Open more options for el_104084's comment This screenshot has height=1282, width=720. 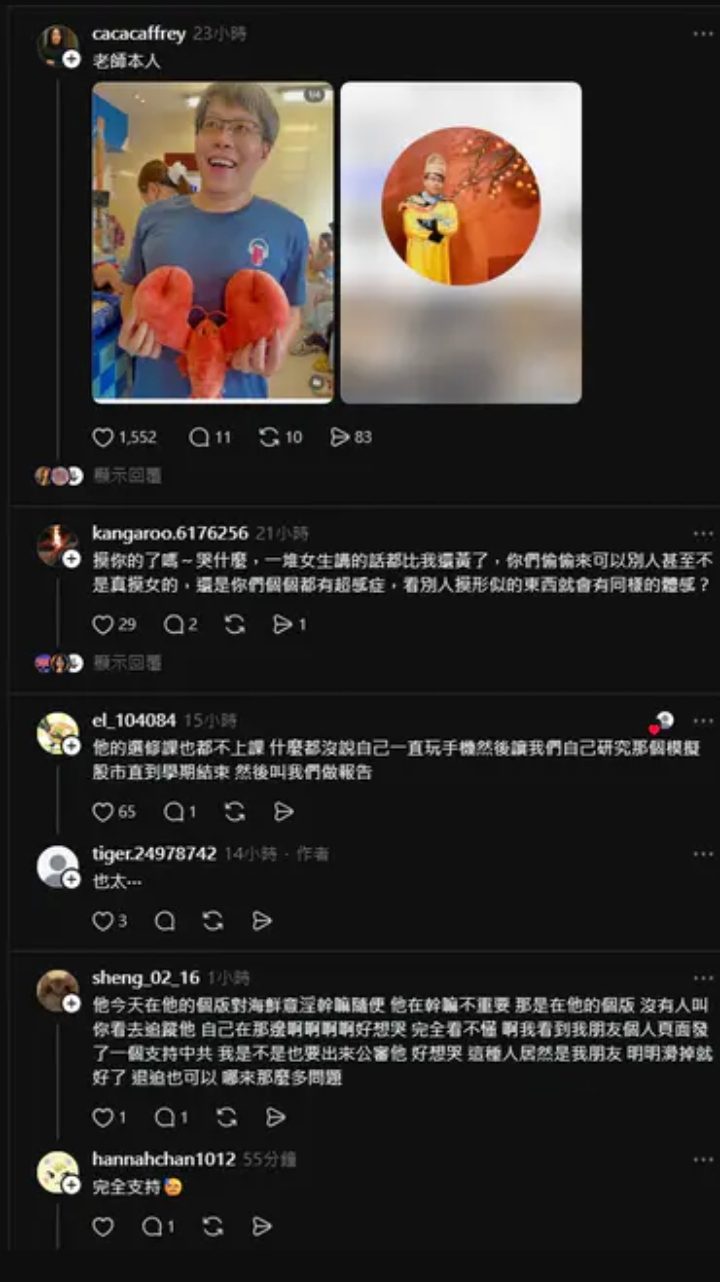704,721
